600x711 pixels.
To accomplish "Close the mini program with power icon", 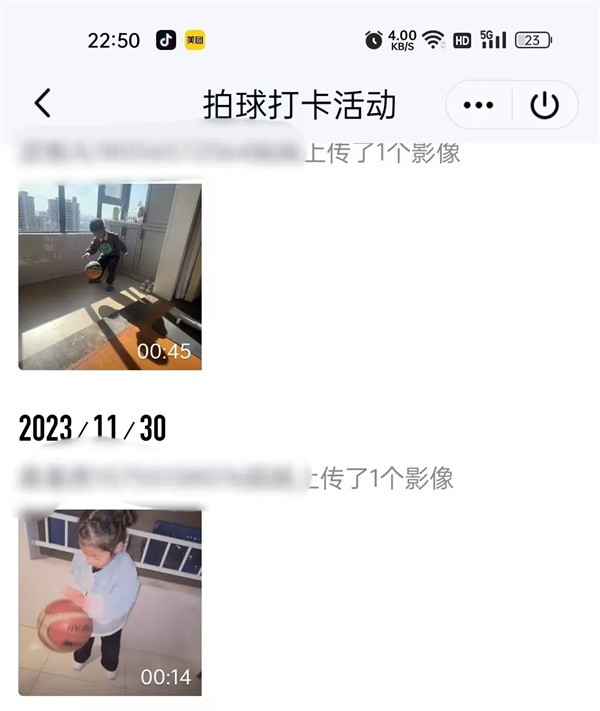I will click(x=545, y=106).
